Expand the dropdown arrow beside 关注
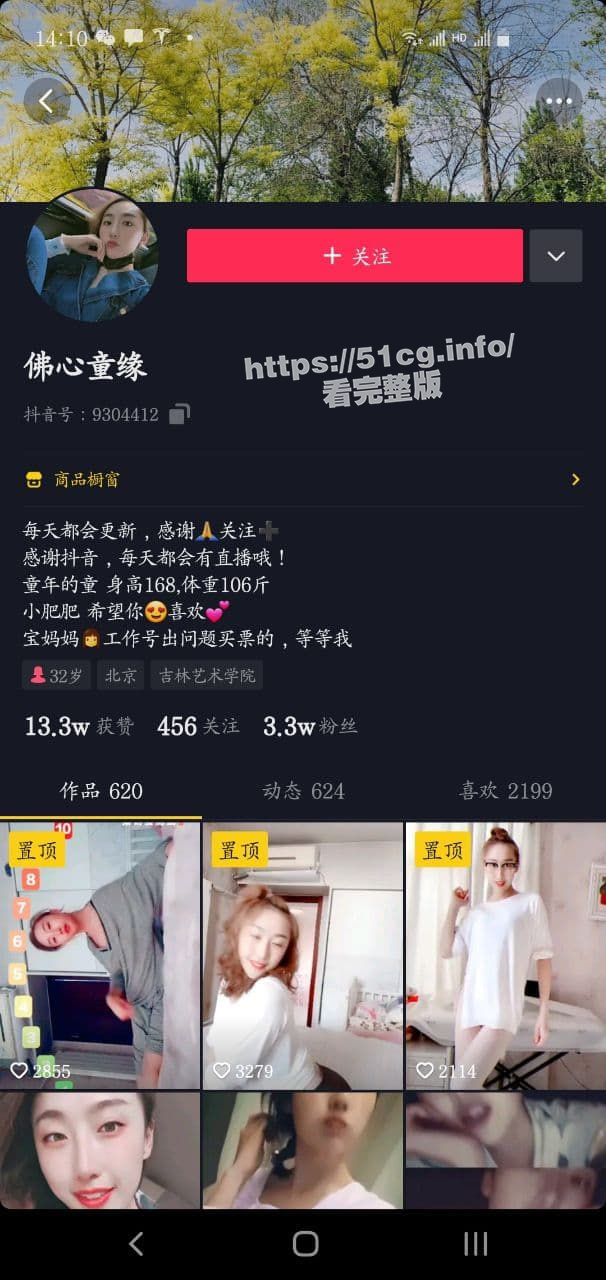606x1280 pixels. click(x=556, y=256)
